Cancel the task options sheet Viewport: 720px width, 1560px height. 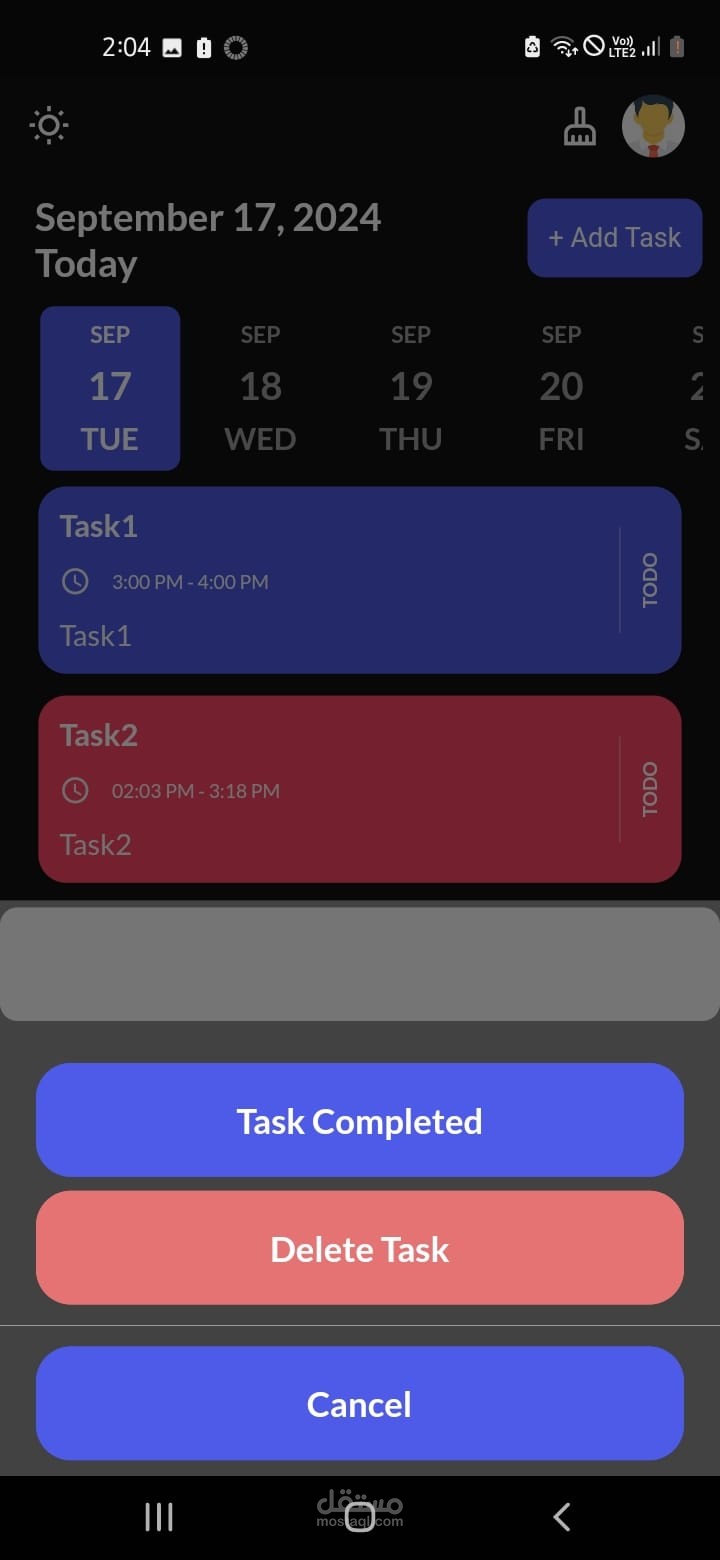(360, 1403)
